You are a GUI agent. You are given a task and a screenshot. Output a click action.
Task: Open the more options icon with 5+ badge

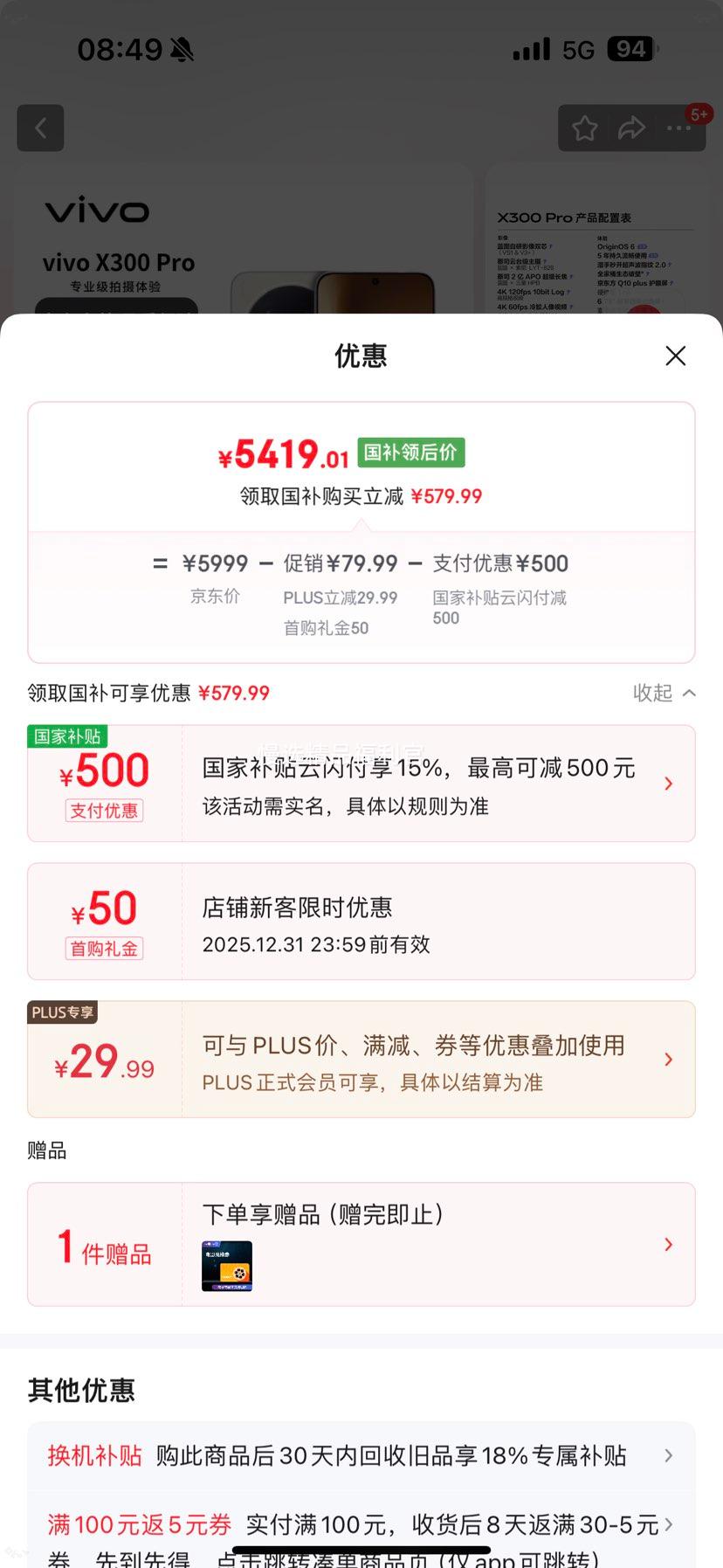678,128
